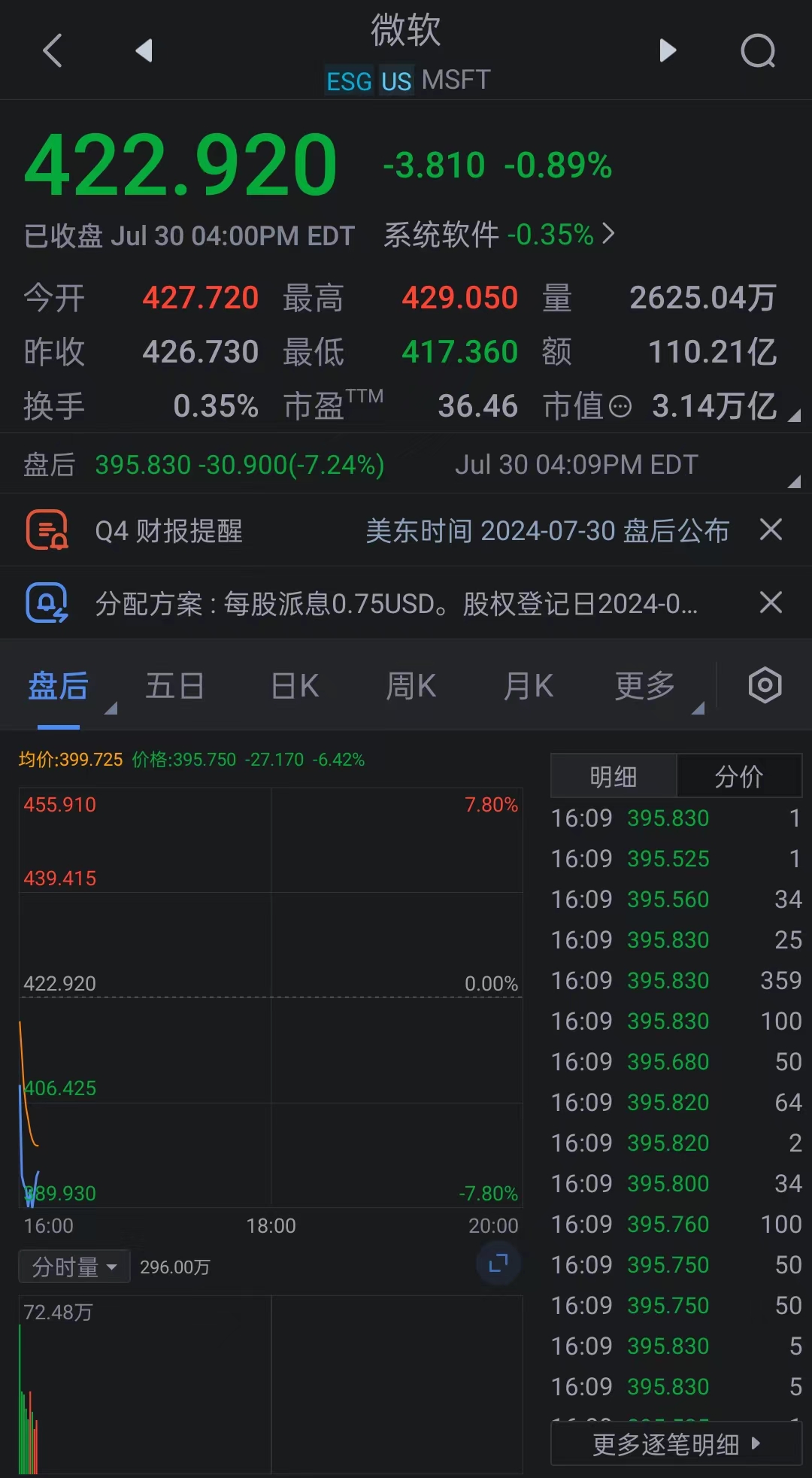Switch to the previous stock

pos(144,51)
